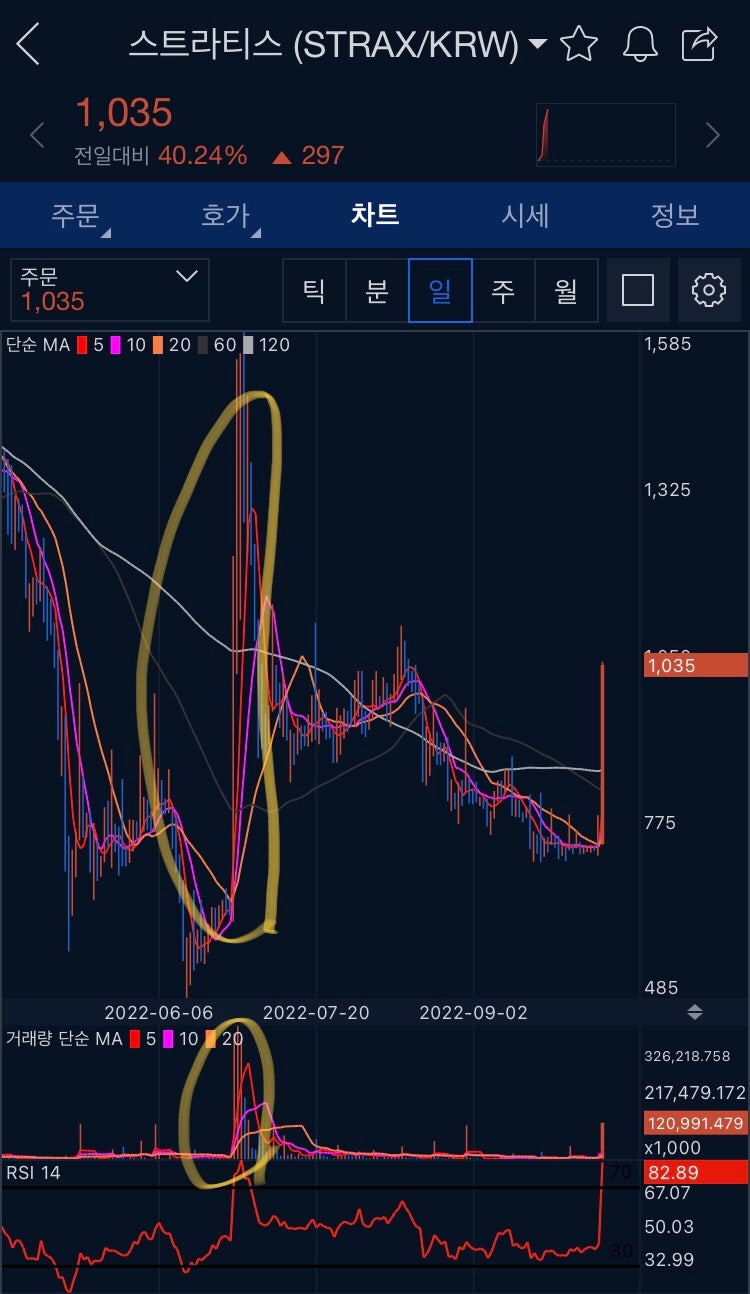This screenshot has width=750, height=1294.
Task: Go to previous coin arrow
Action: [37, 135]
